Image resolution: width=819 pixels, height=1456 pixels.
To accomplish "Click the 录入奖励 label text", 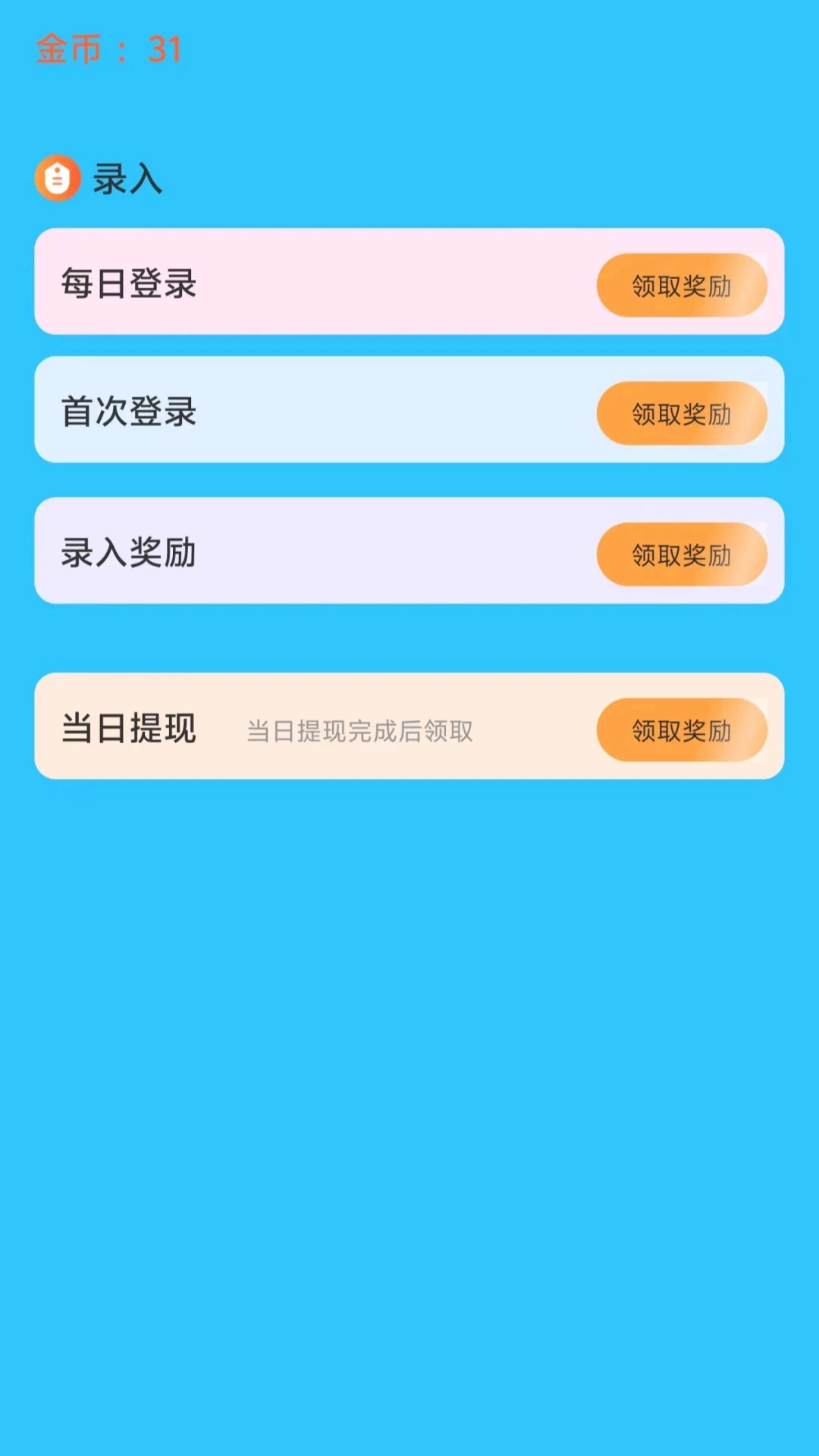I will [x=129, y=554].
